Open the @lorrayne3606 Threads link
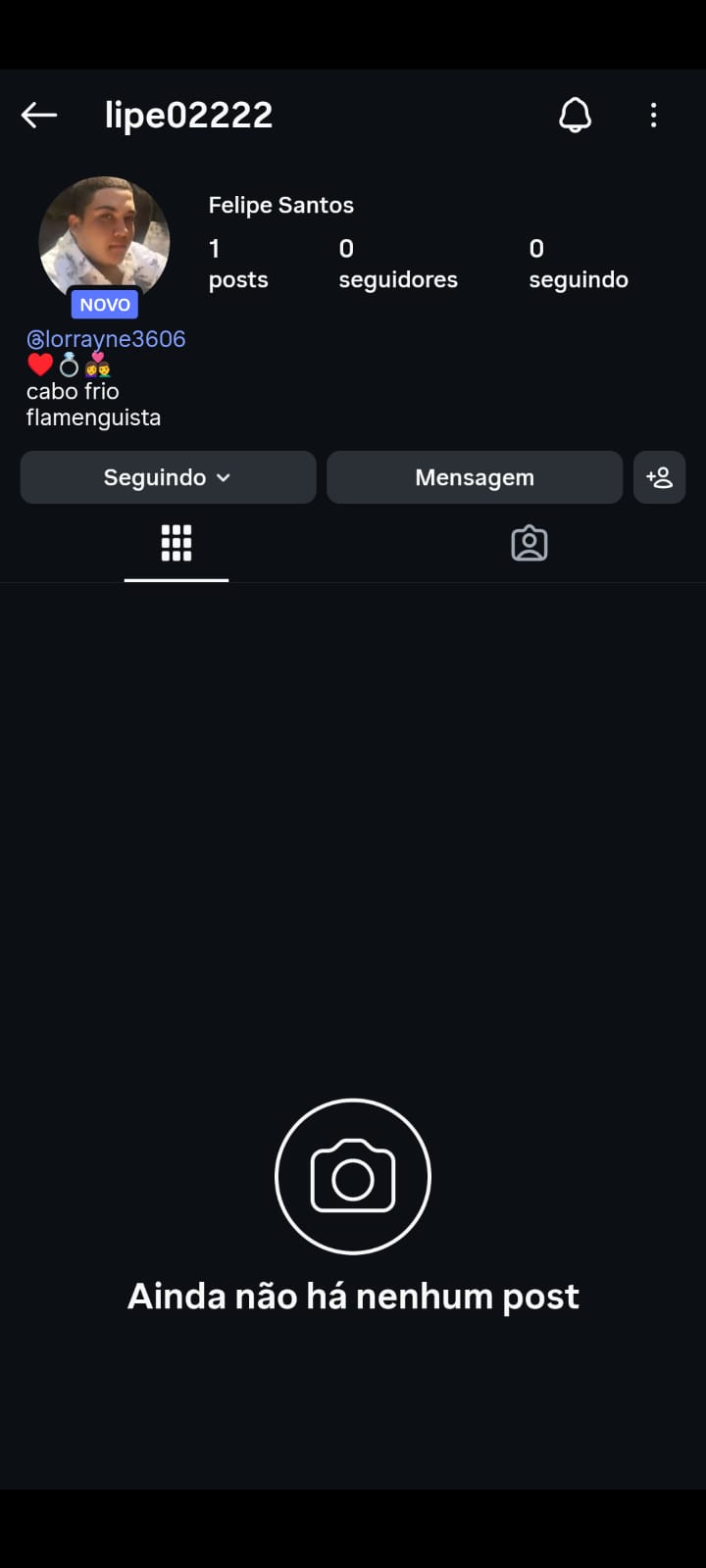 pyautogui.click(x=106, y=339)
